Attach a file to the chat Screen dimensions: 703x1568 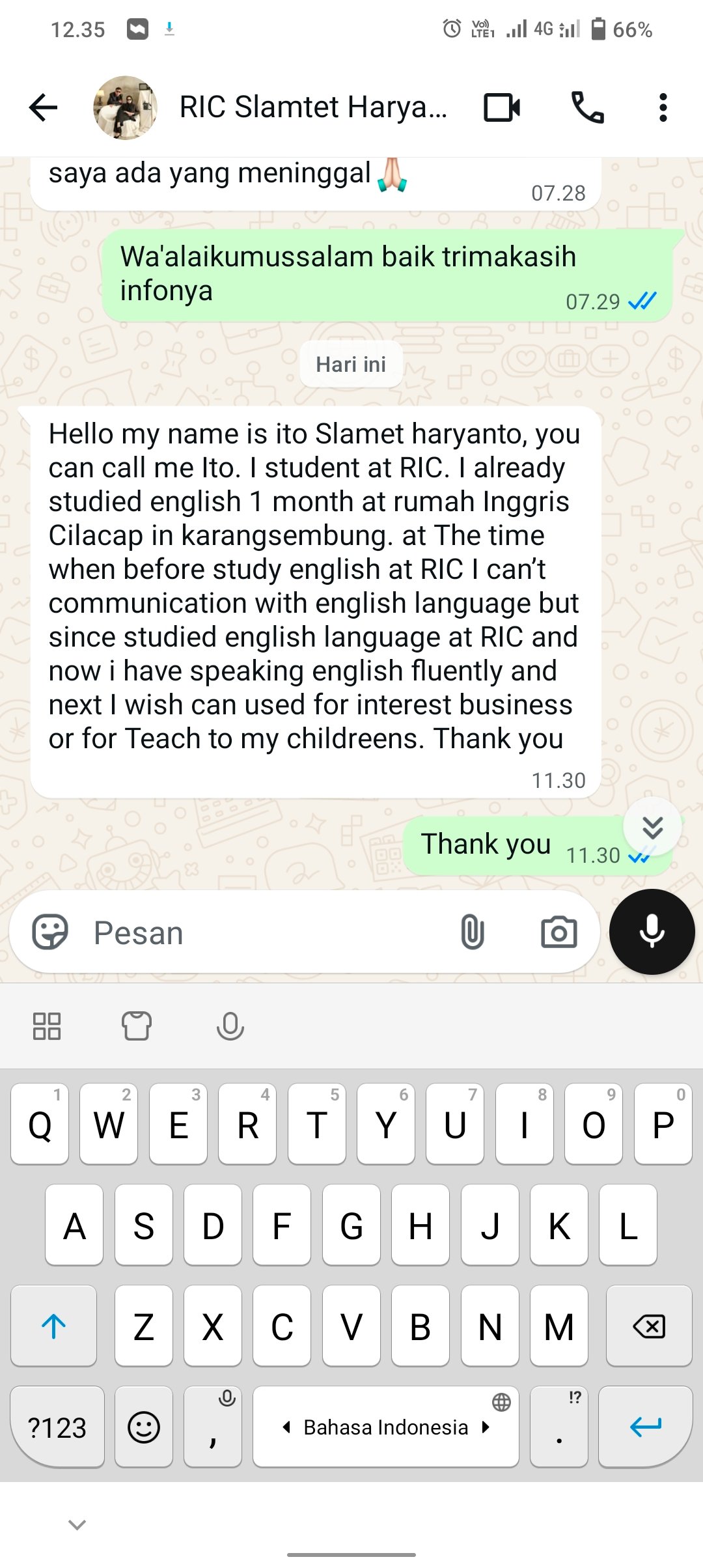tap(472, 932)
